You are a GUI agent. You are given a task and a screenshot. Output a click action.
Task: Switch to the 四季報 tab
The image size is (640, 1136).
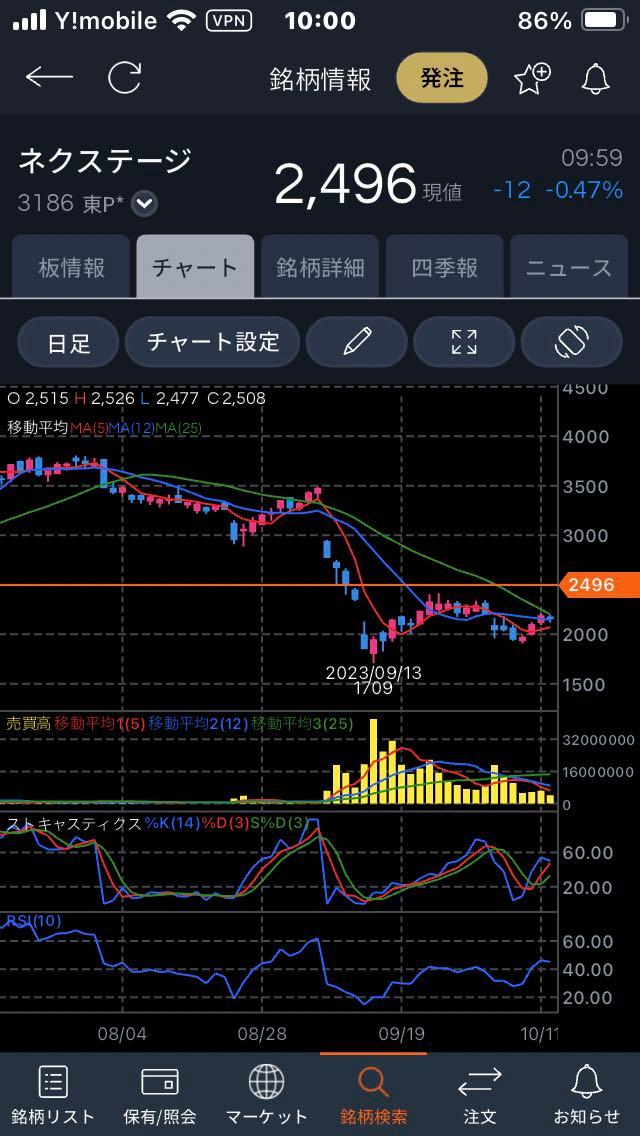click(445, 267)
